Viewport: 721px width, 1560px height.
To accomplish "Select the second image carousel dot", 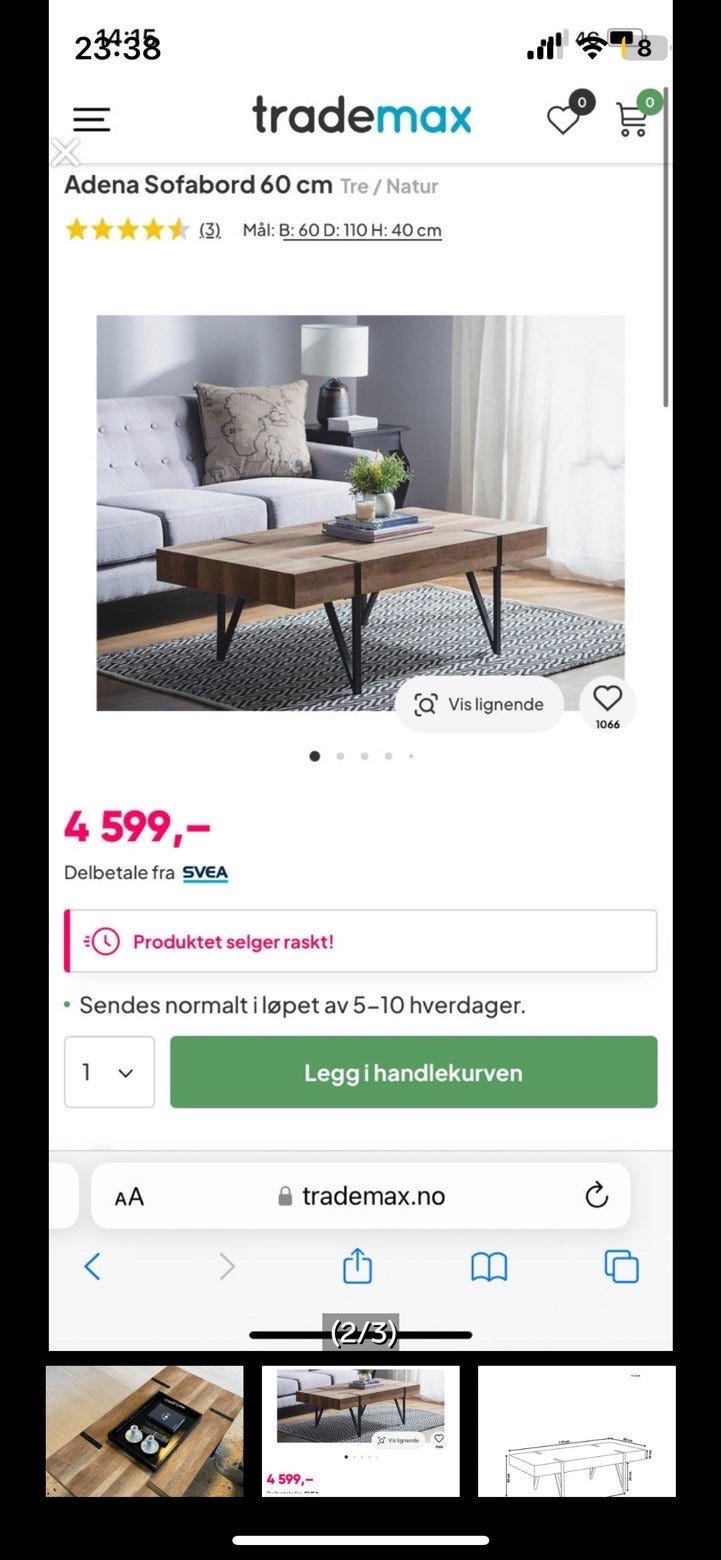I will click(x=339, y=757).
